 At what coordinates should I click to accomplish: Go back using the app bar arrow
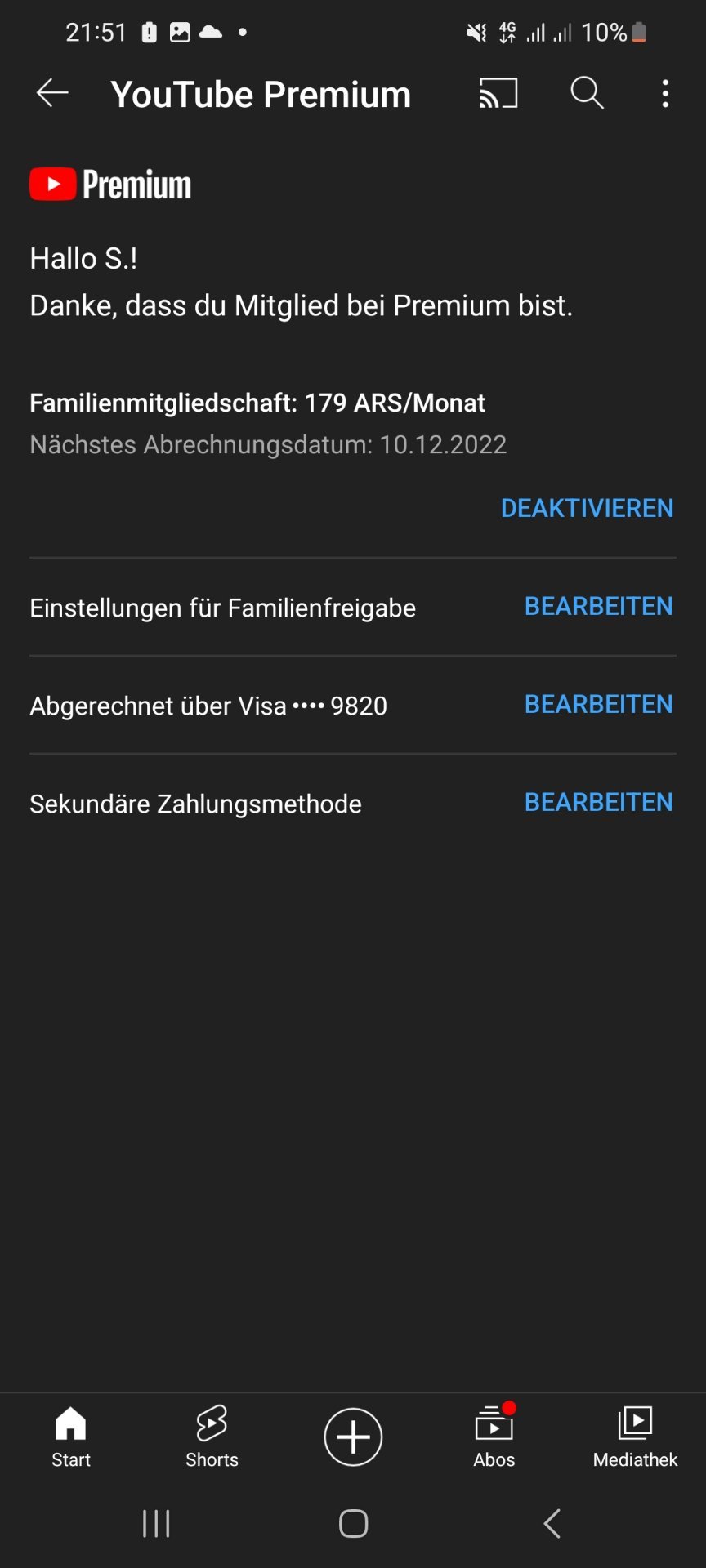tap(52, 93)
